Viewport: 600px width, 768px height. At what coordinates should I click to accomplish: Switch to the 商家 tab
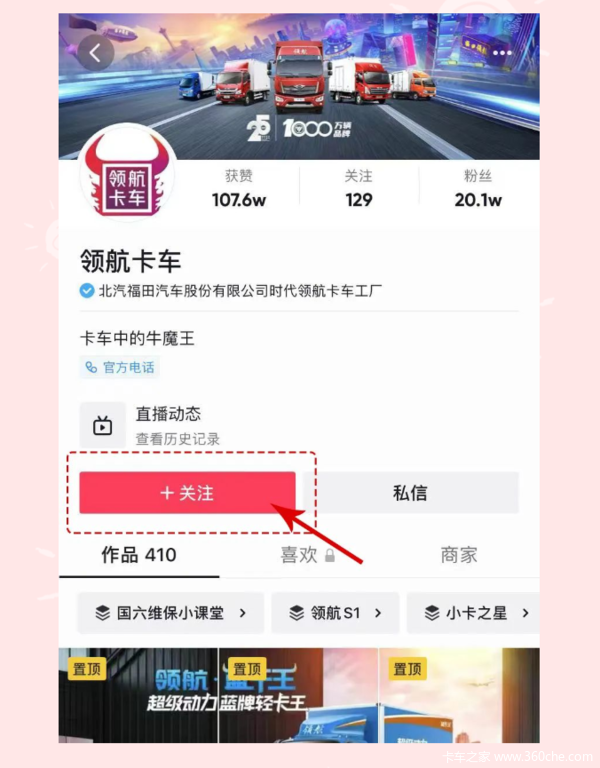pyautogui.click(x=459, y=555)
